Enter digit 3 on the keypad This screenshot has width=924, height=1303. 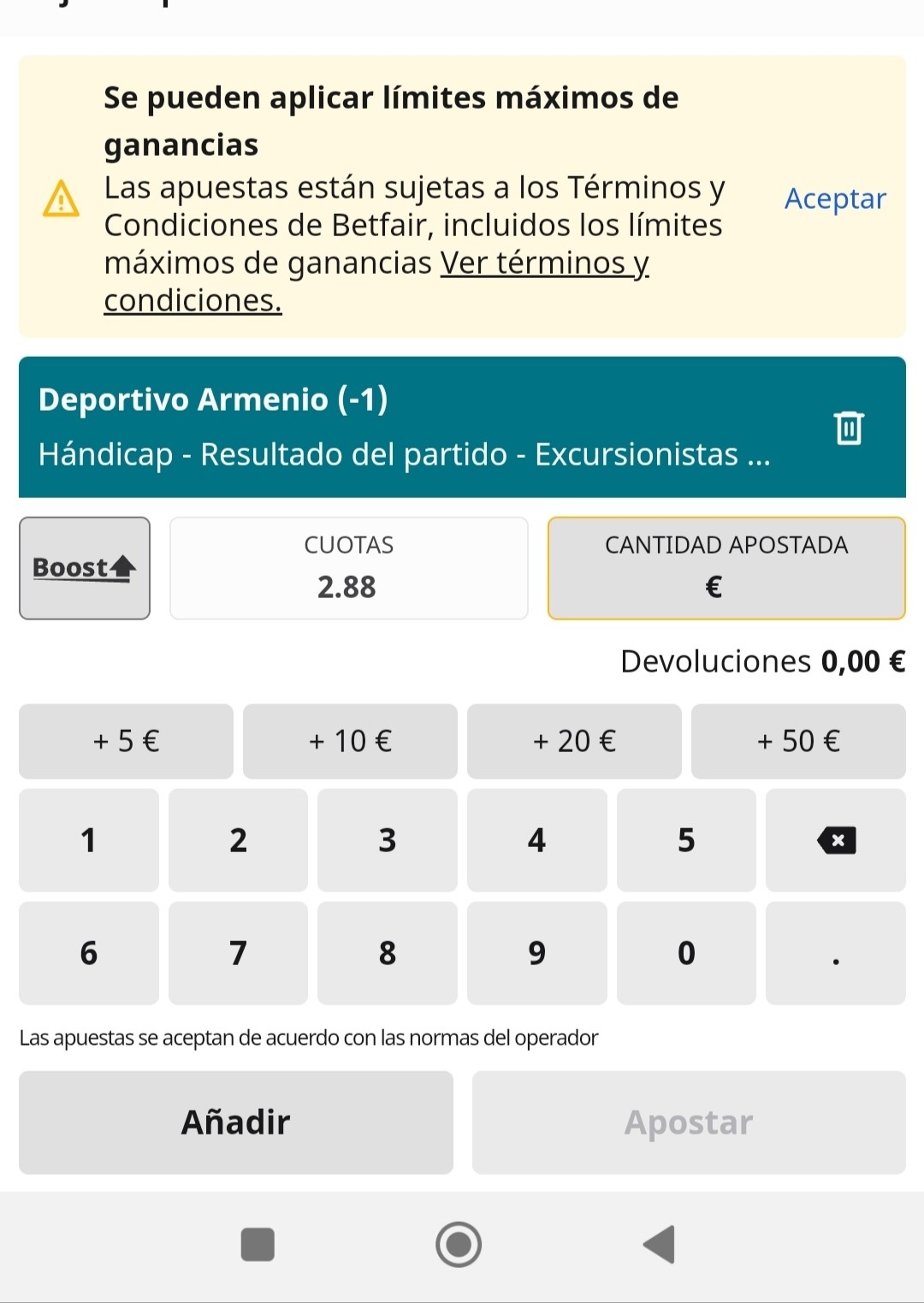388,840
